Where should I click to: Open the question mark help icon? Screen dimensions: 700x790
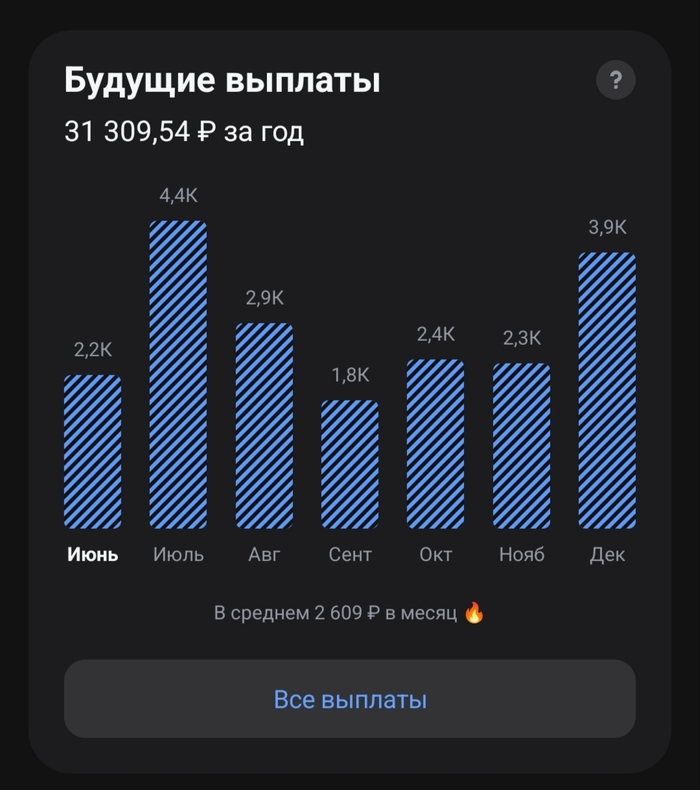(615, 80)
